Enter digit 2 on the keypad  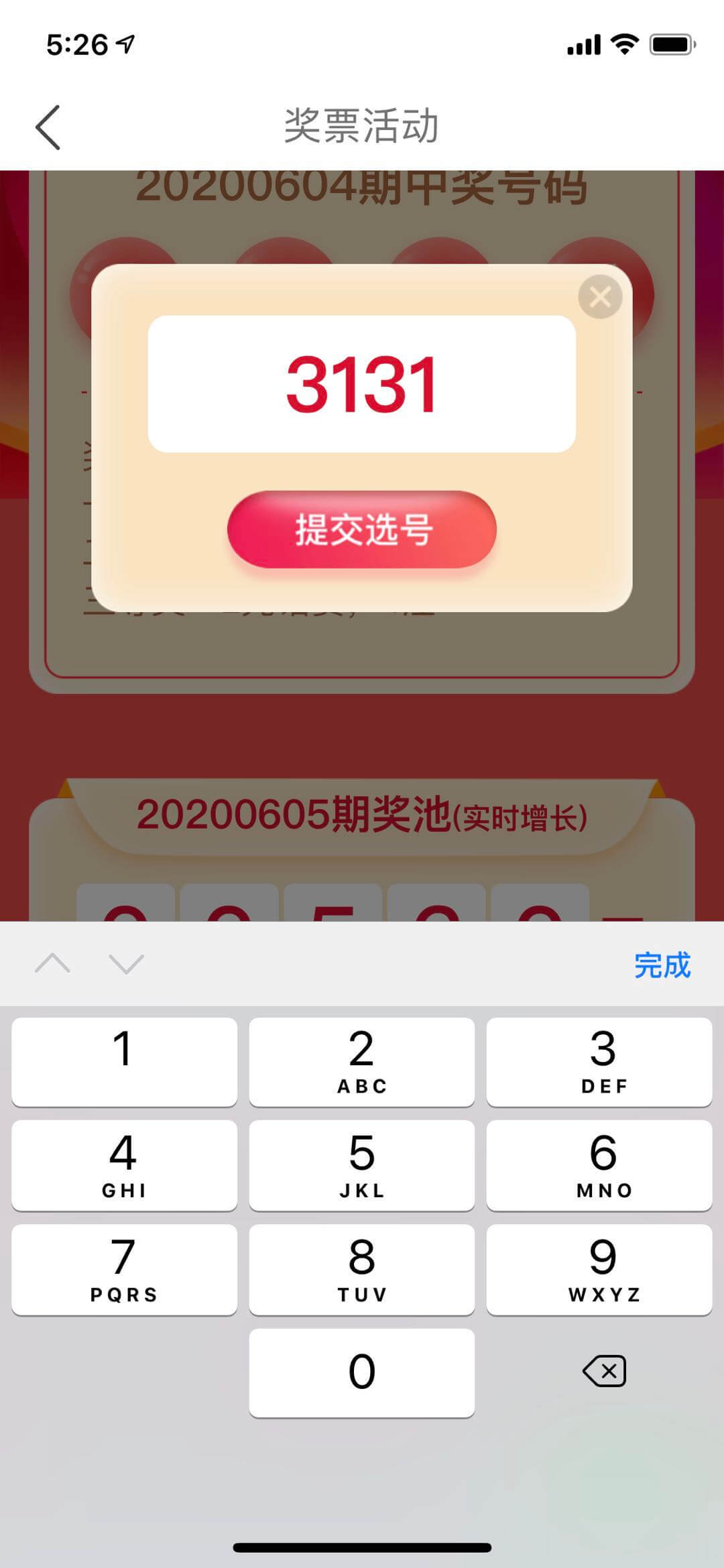click(x=361, y=1061)
